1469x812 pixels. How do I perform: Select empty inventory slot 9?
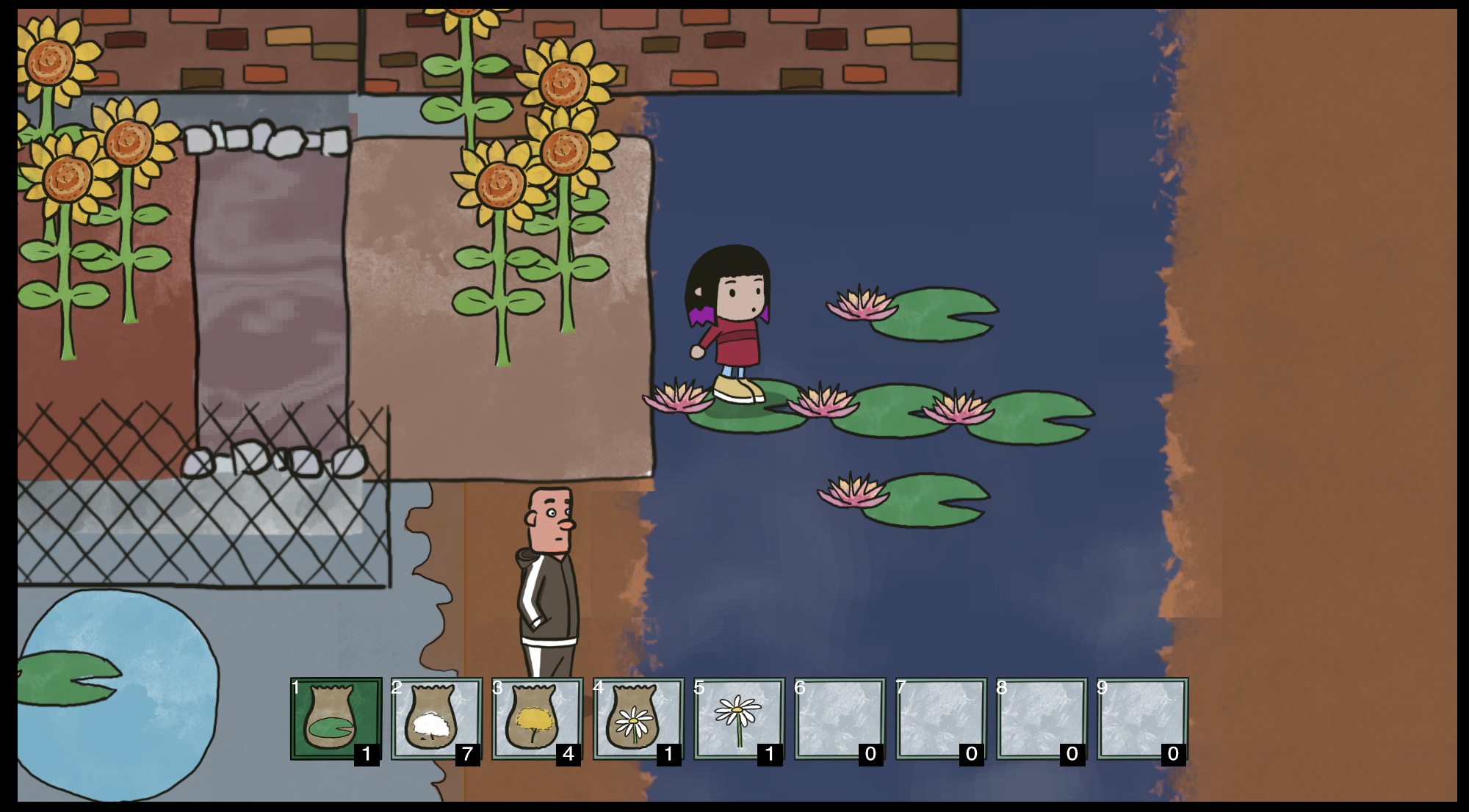coord(1141,719)
